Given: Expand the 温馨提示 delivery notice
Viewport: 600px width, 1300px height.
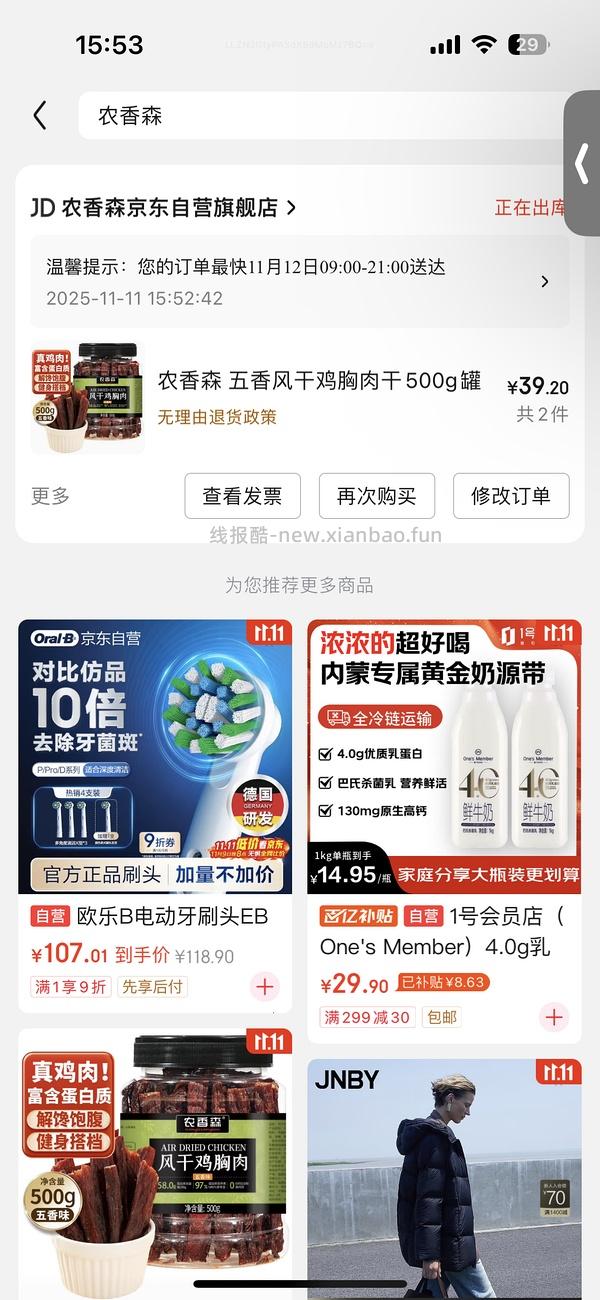Looking at the screenshot, I should (544, 282).
